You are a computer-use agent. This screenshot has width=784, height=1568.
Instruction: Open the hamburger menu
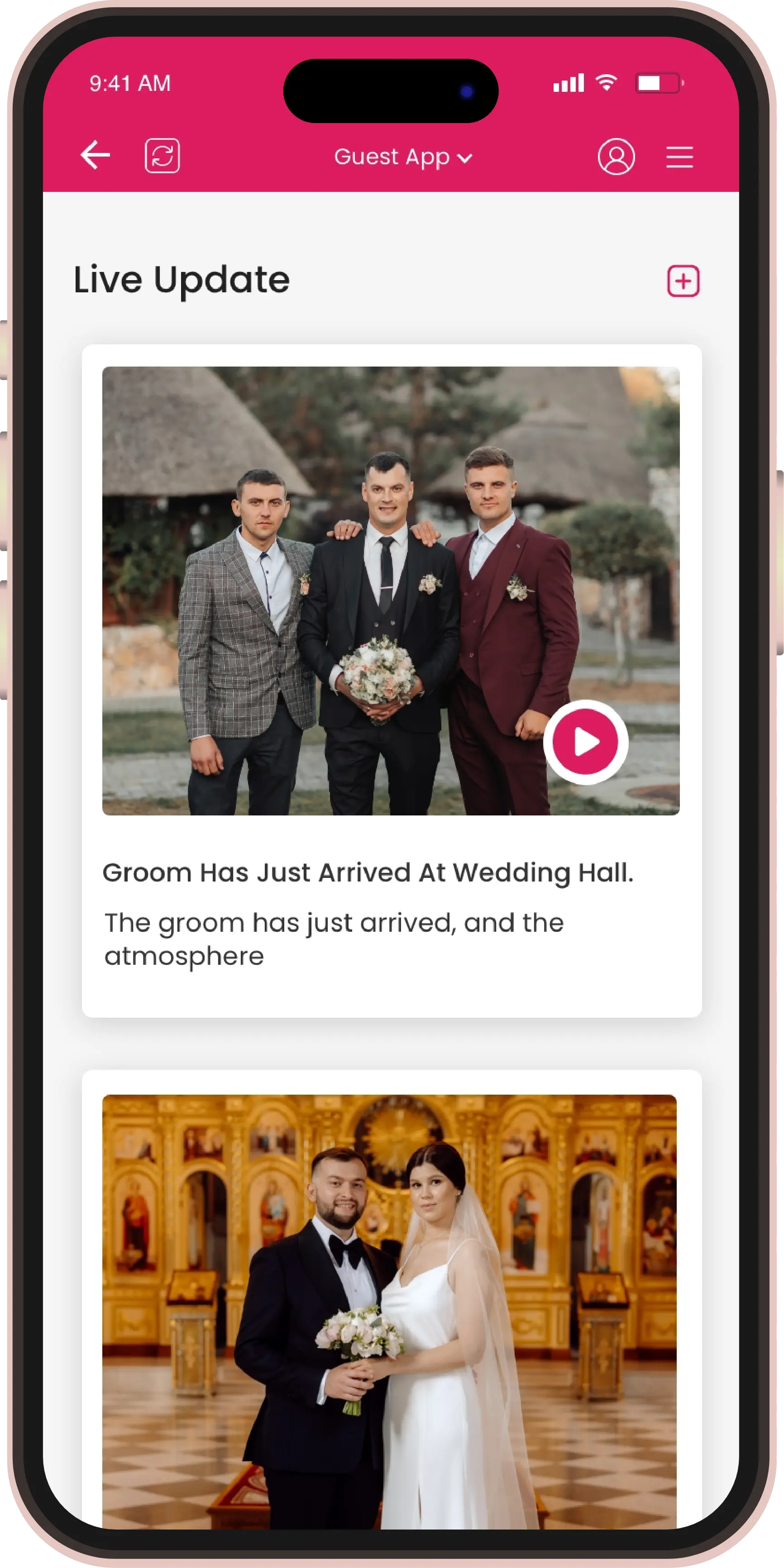point(679,157)
